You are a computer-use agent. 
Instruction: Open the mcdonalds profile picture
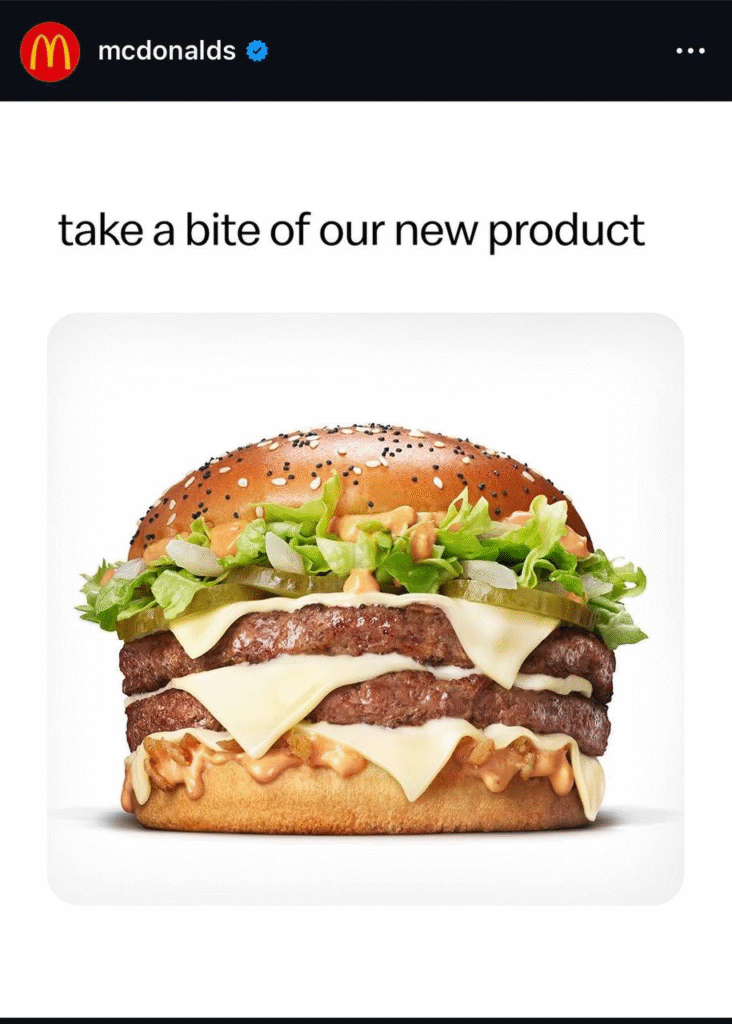click(49, 51)
